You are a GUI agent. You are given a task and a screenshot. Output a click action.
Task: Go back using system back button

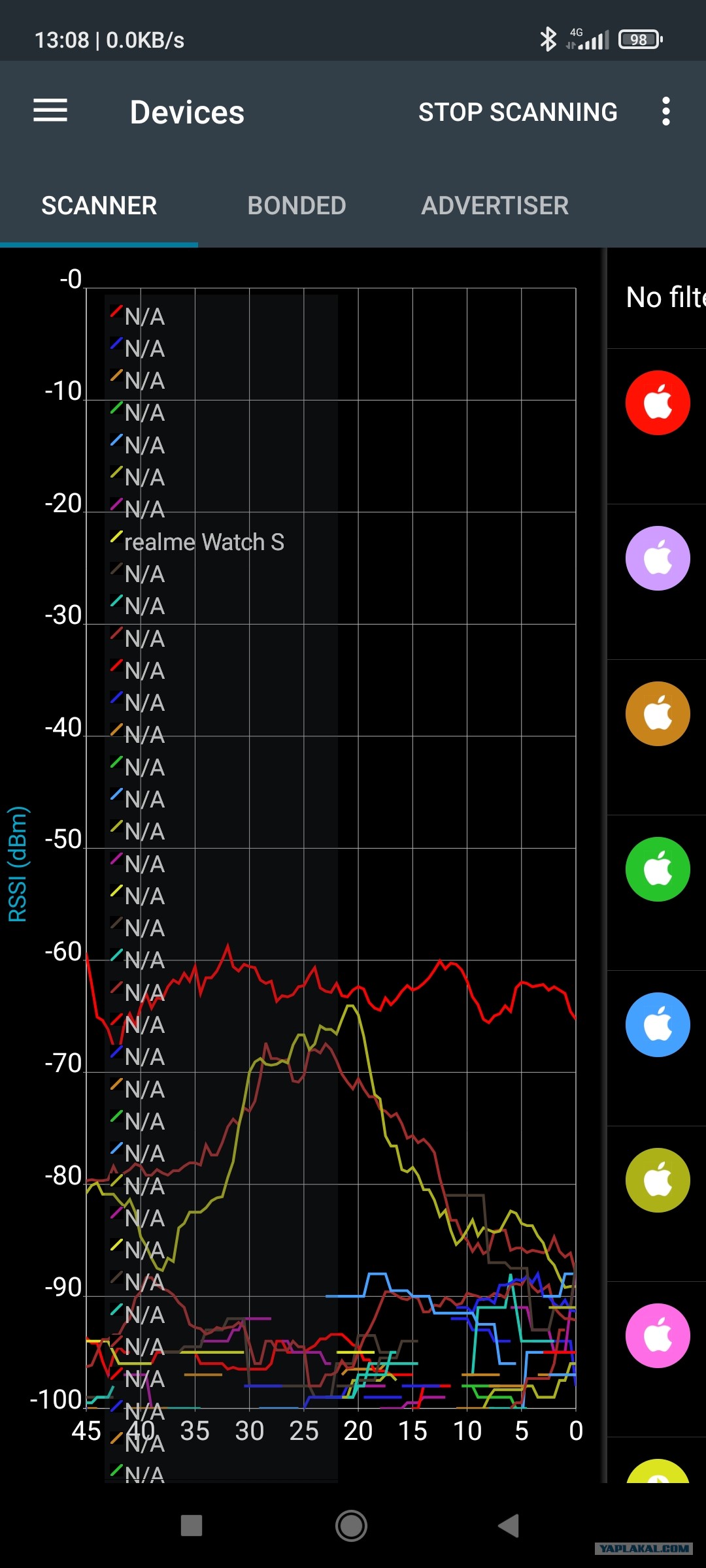point(509,1526)
